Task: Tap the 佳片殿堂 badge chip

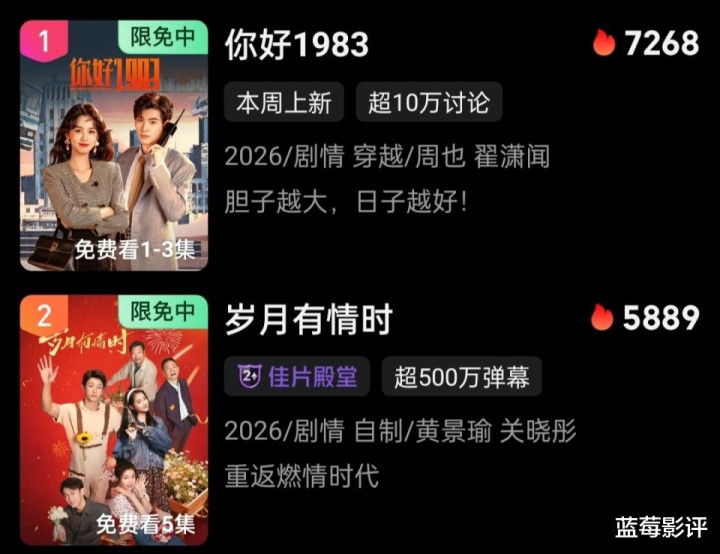Action: tap(297, 377)
